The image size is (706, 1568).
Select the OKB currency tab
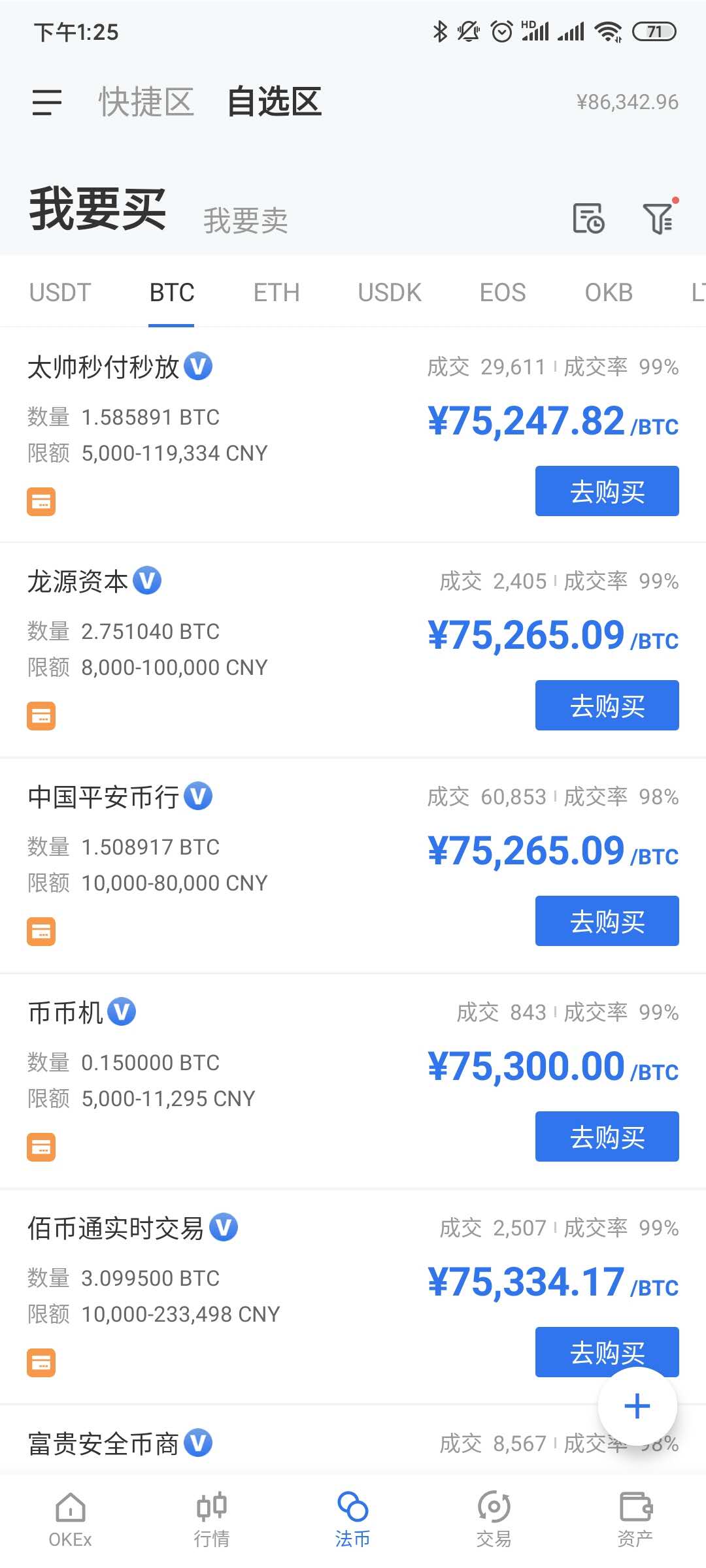(x=609, y=293)
